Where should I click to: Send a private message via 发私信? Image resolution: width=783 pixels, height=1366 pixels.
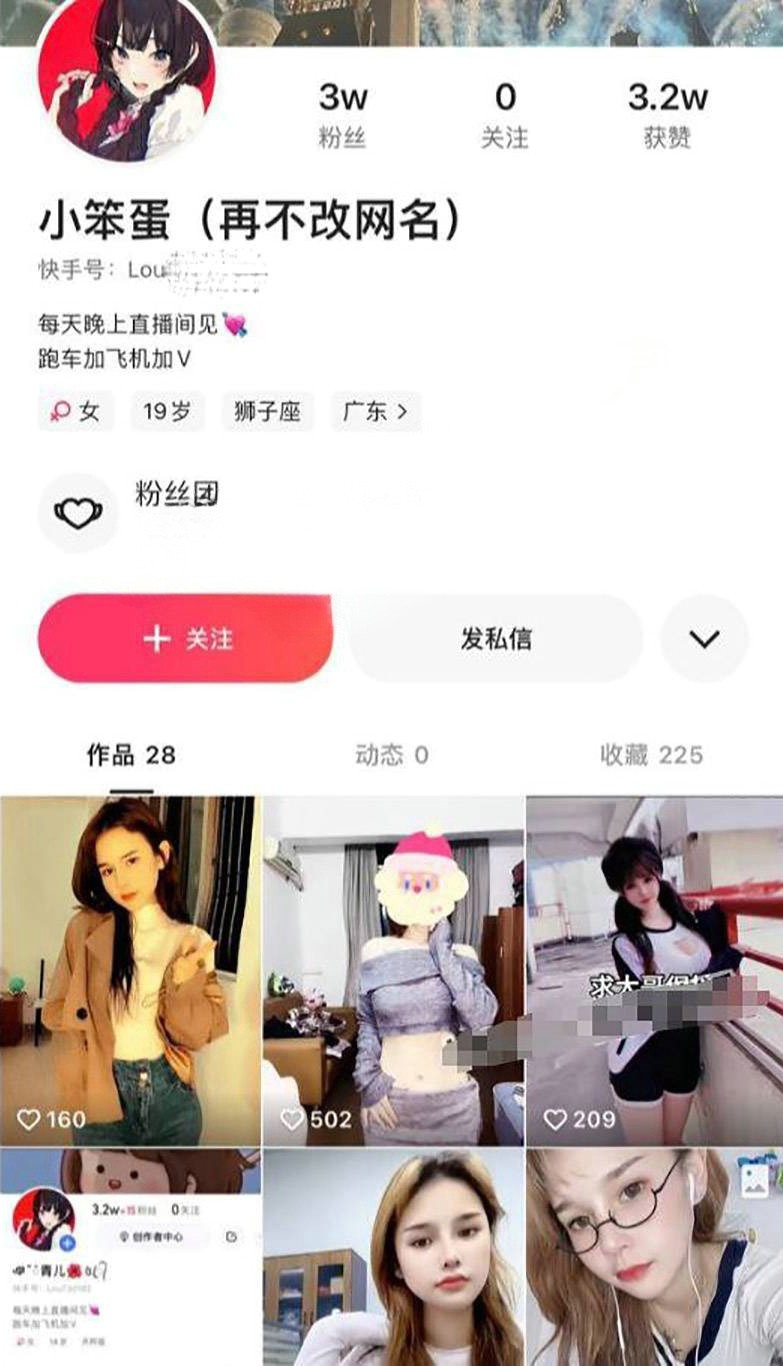point(496,639)
